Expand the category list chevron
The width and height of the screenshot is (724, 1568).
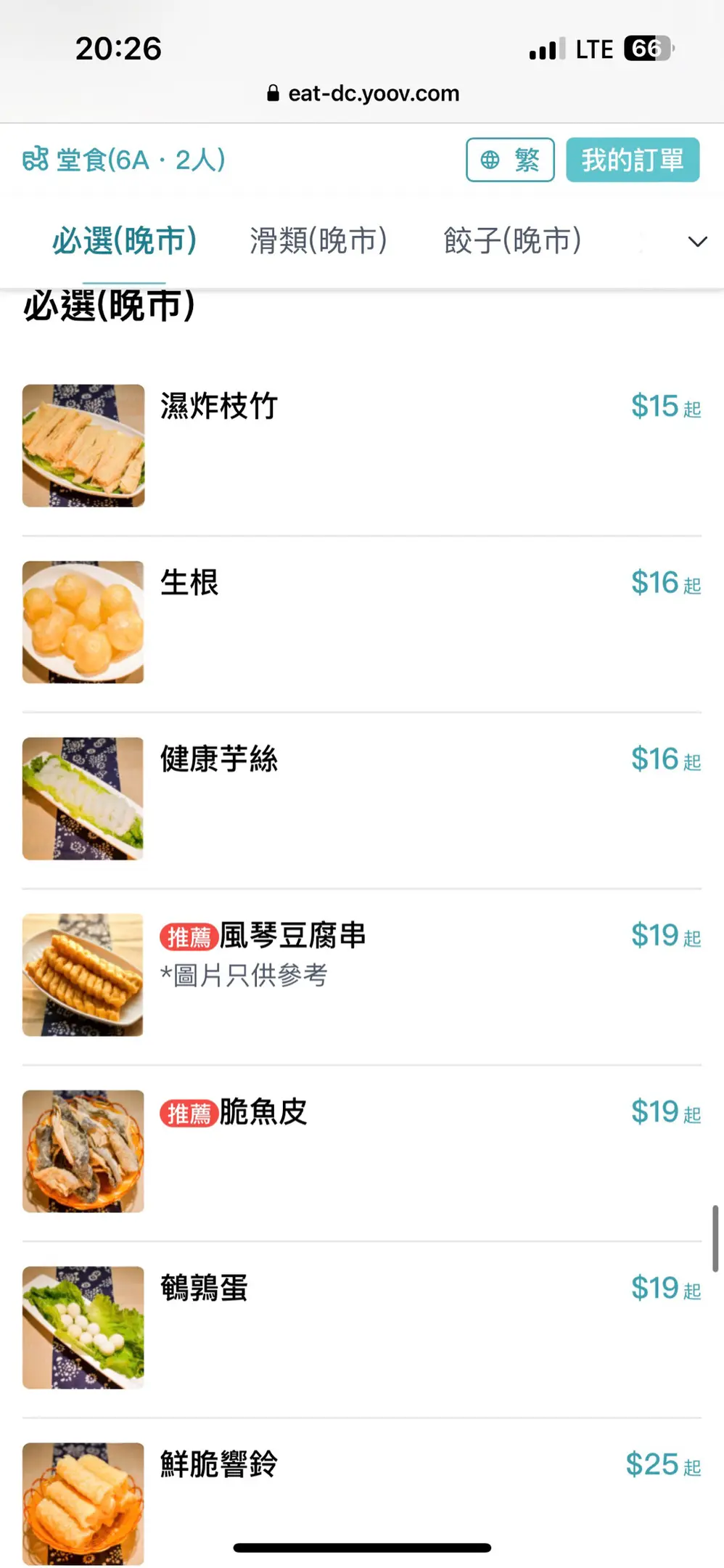(x=697, y=242)
